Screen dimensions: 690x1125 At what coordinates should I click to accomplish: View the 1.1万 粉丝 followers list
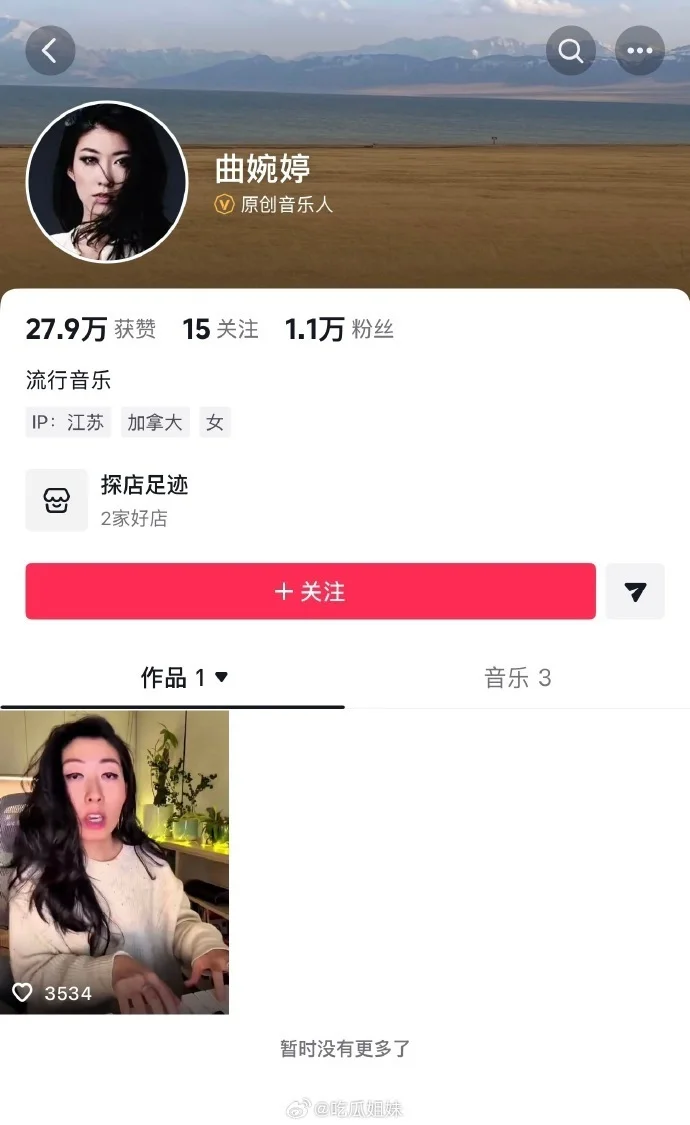(339, 329)
